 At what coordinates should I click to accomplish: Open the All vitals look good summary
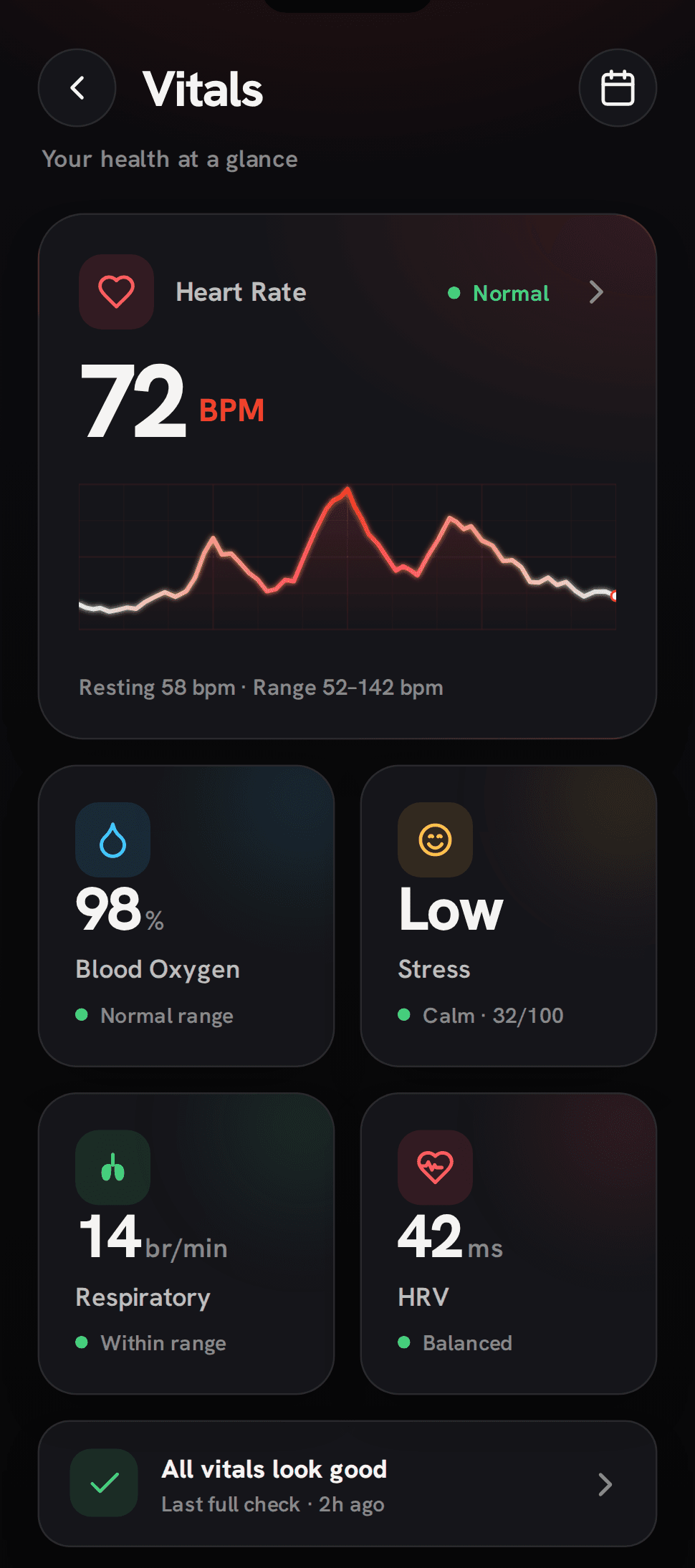point(347,1483)
